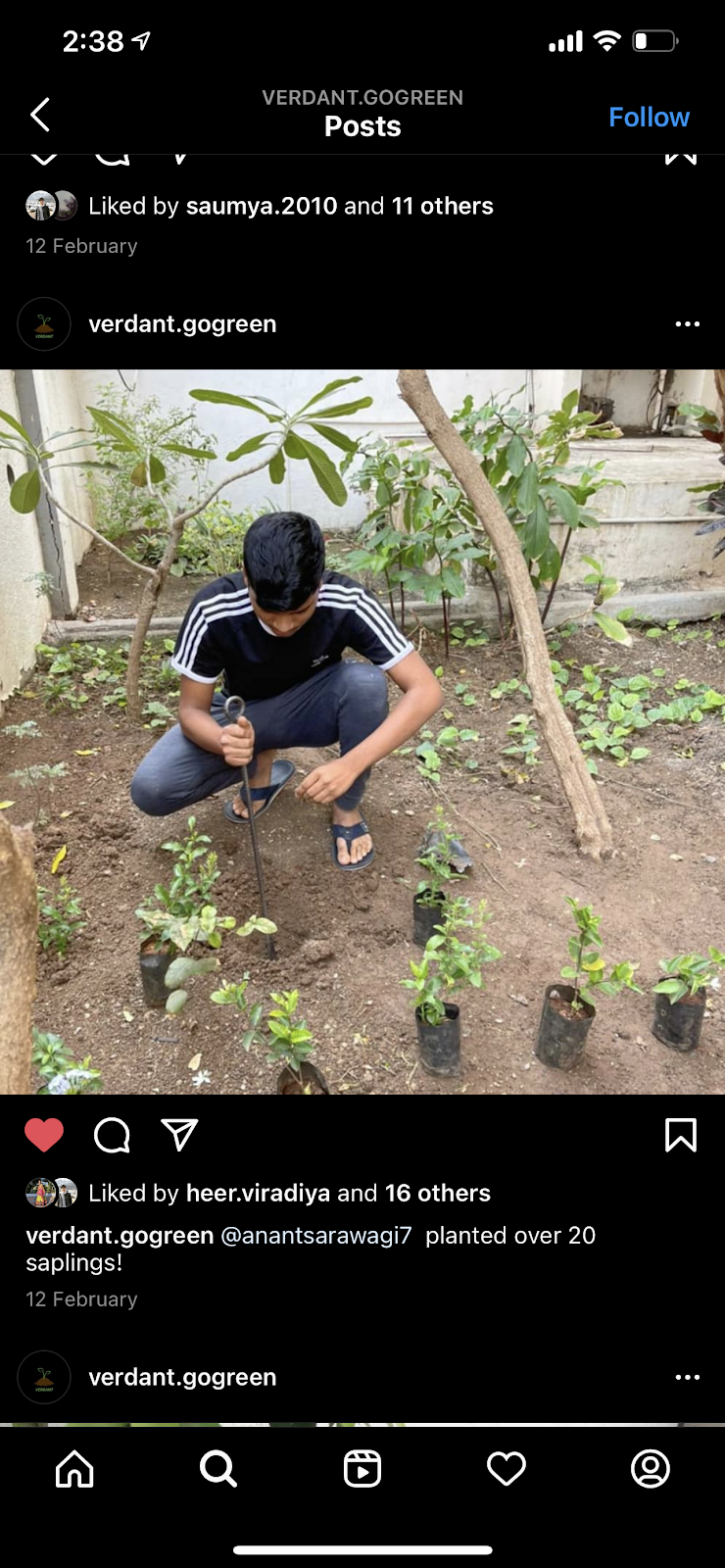Follow the verdant.gogreen account
This screenshot has height=1568, width=725.
[x=649, y=117]
